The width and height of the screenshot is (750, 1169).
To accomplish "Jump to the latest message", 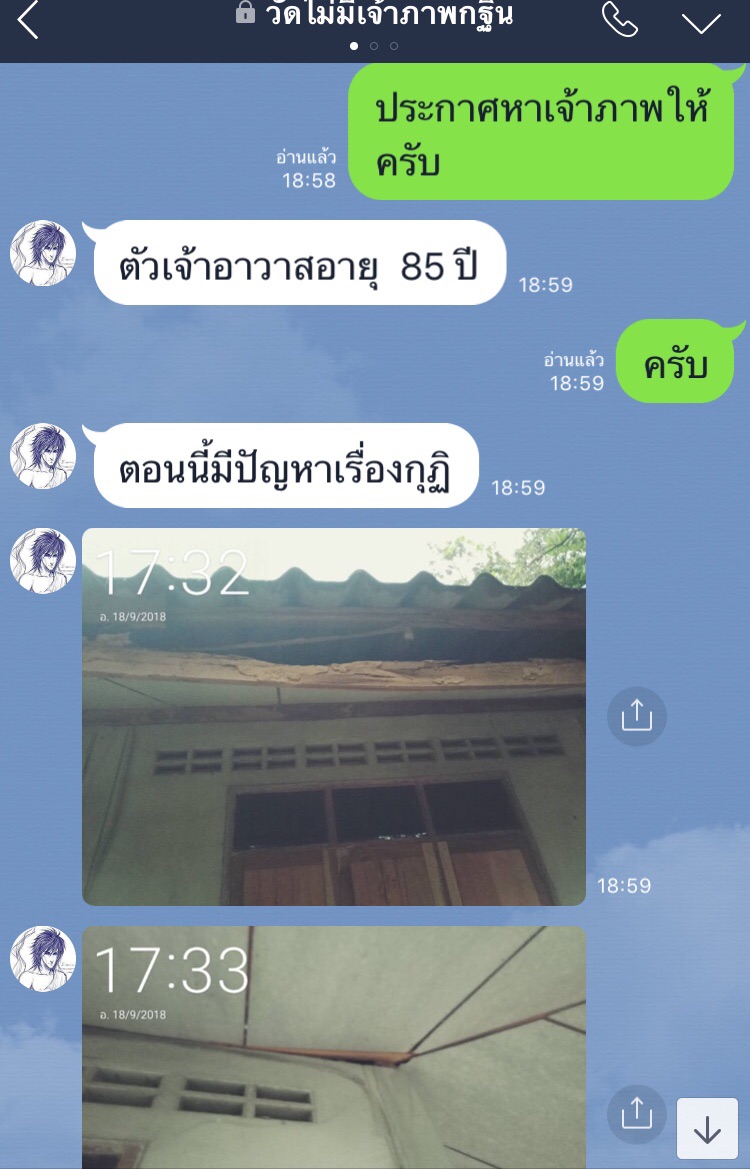I will click(707, 1129).
